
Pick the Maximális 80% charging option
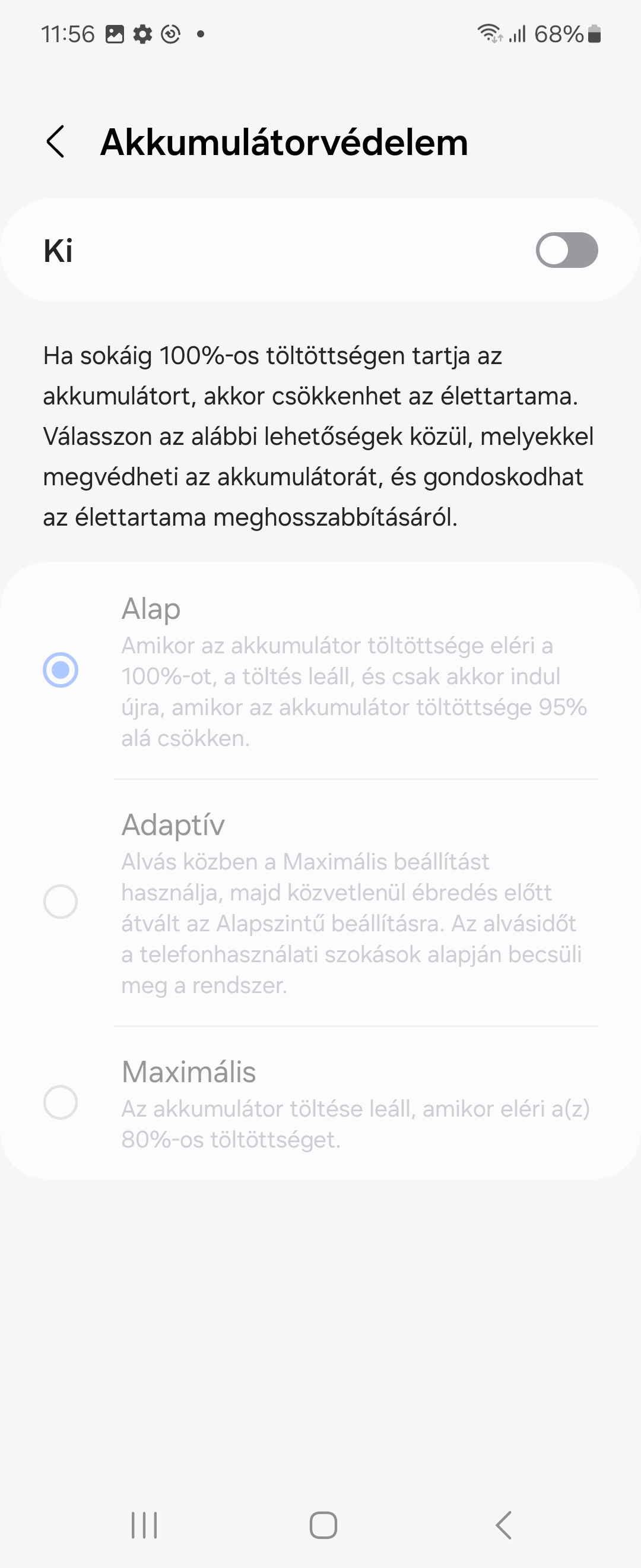[x=61, y=1102]
